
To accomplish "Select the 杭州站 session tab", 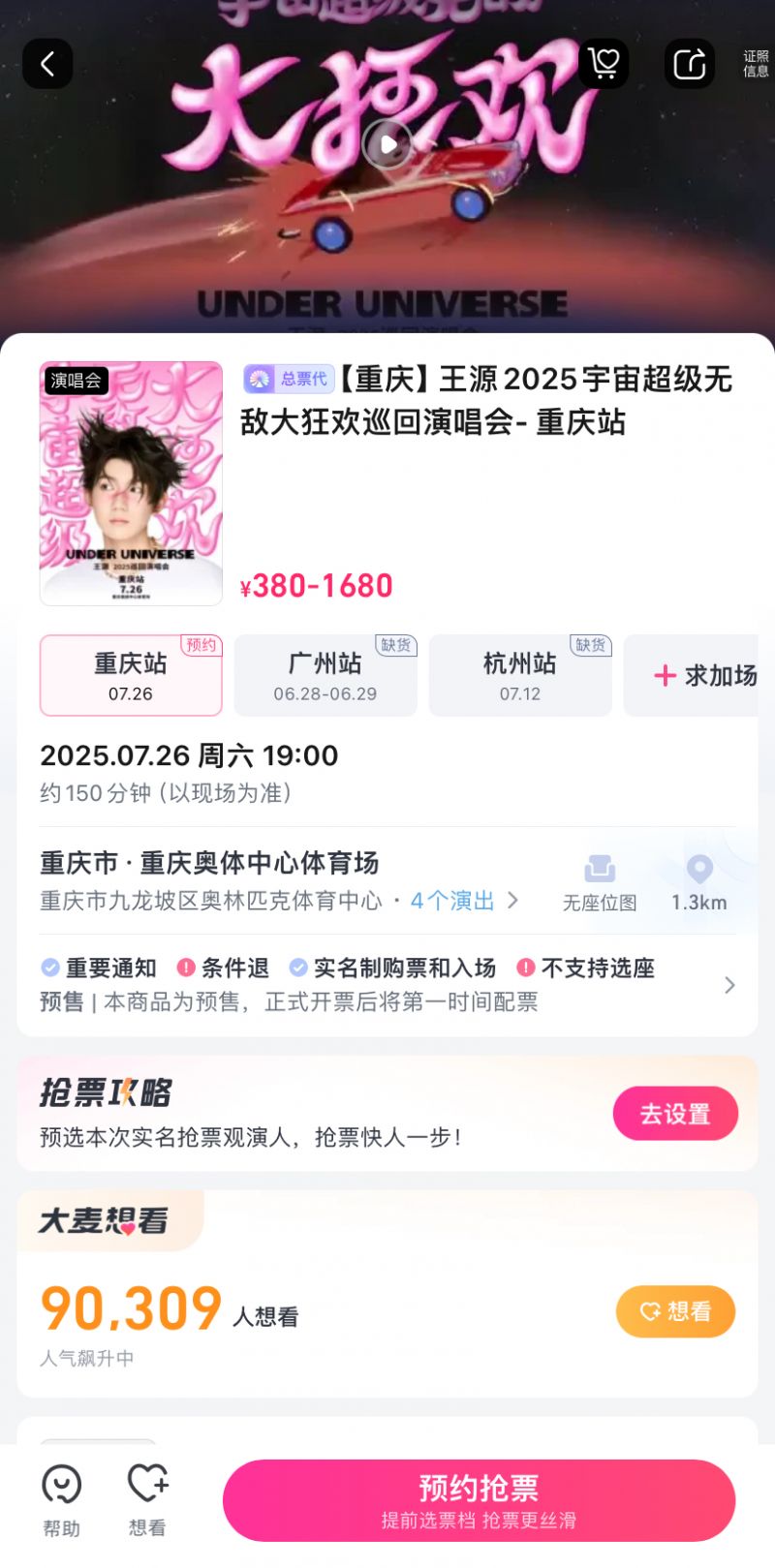I will [519, 675].
